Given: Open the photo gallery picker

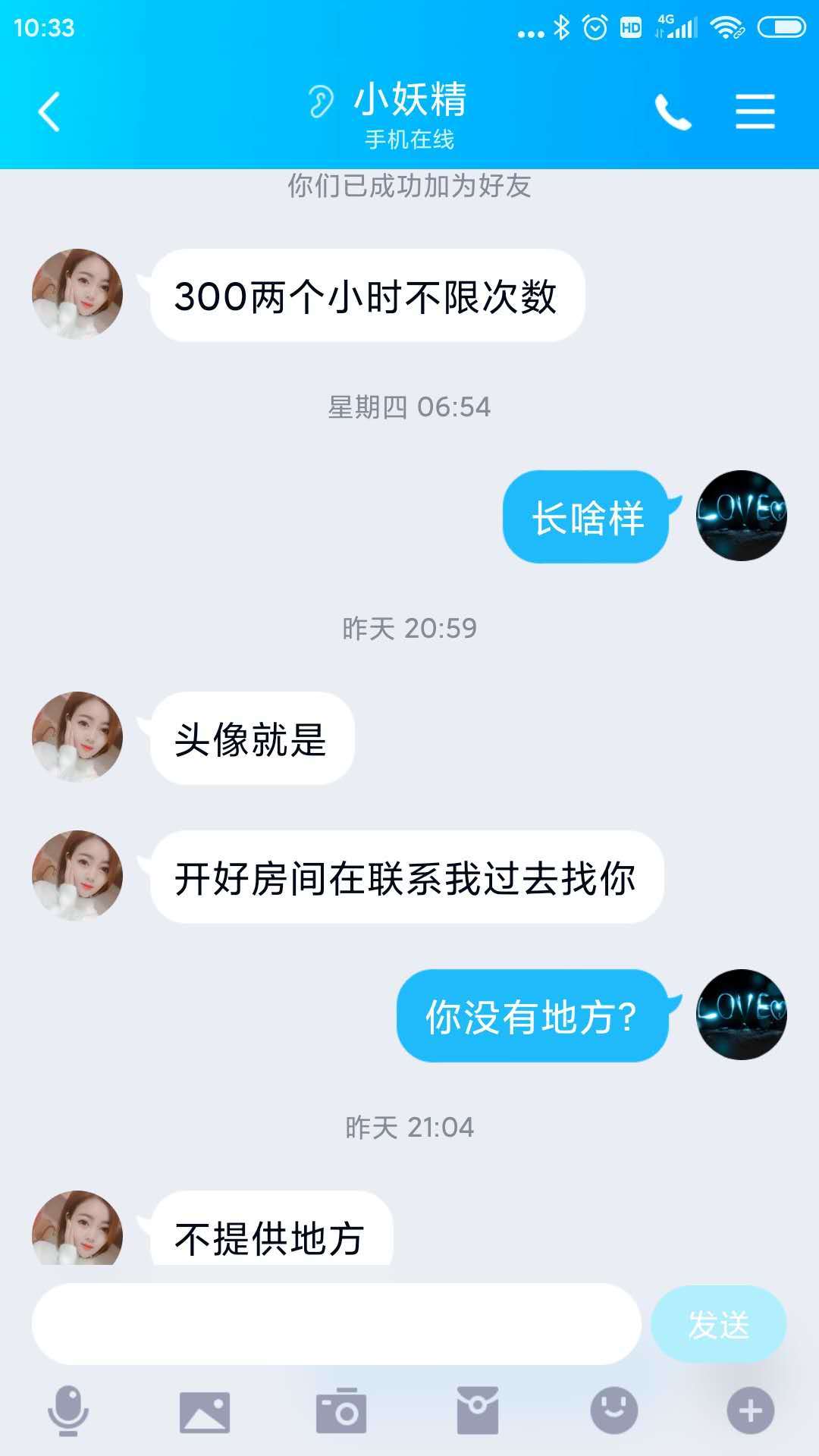Looking at the screenshot, I should (205, 1412).
